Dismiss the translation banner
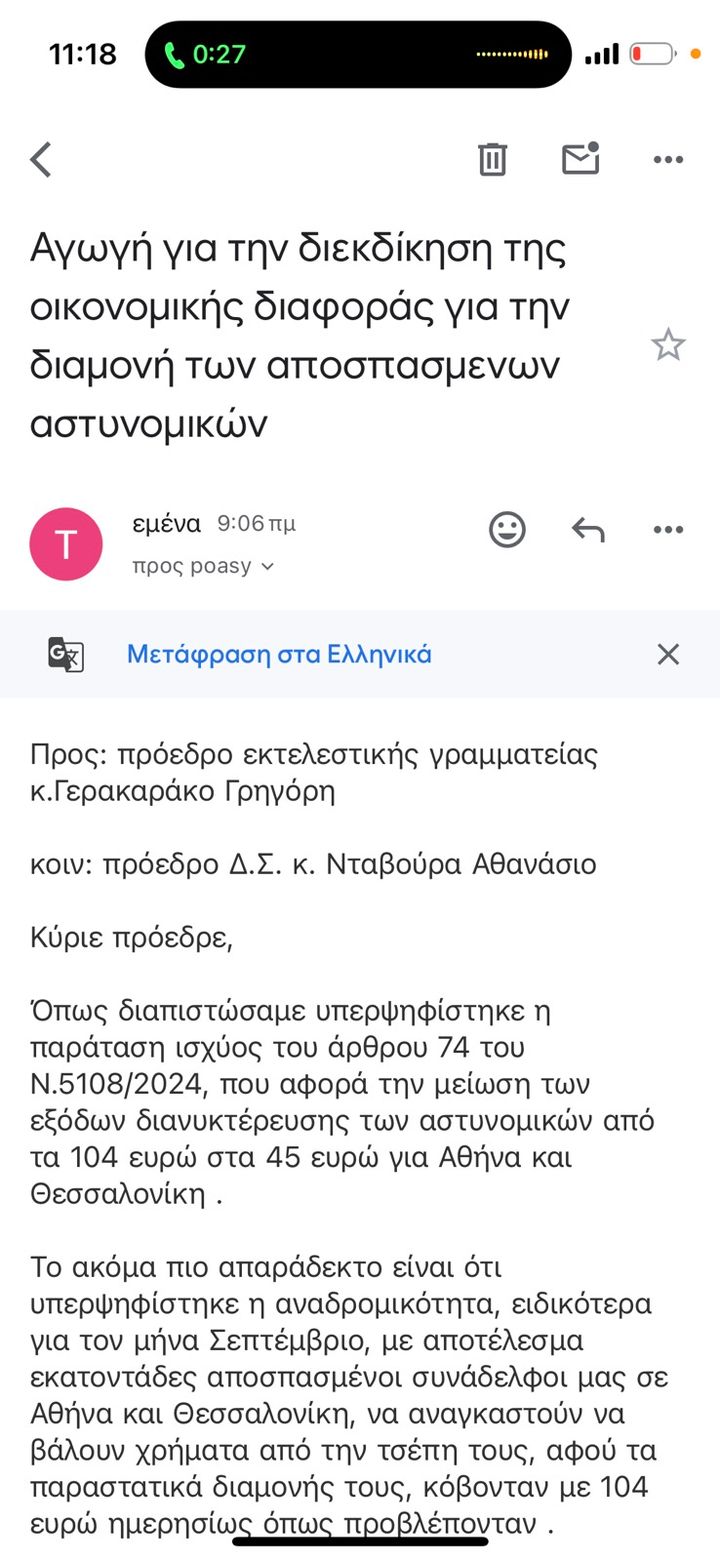The width and height of the screenshot is (720, 1561). pos(667,655)
